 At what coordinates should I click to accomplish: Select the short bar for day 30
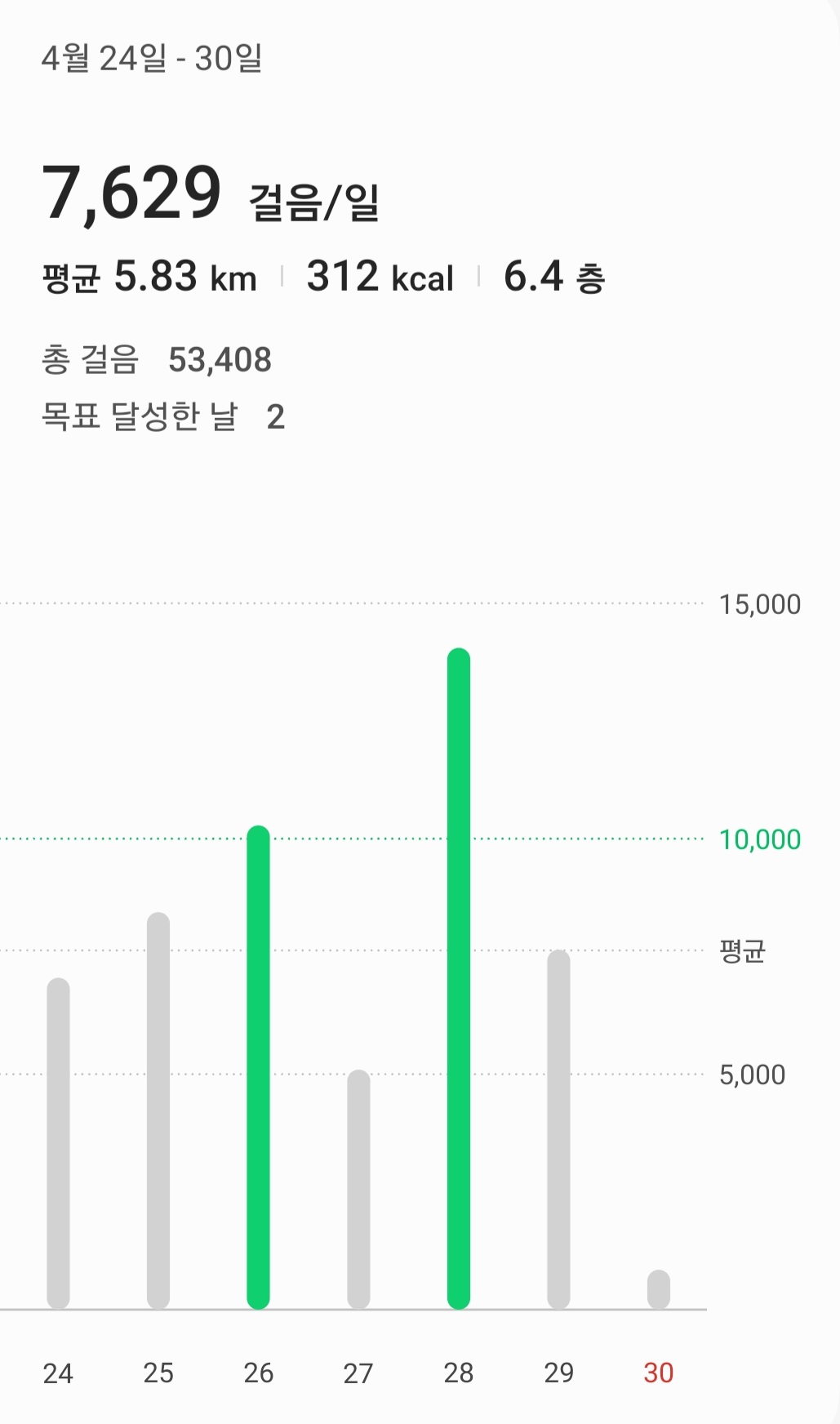click(659, 1289)
